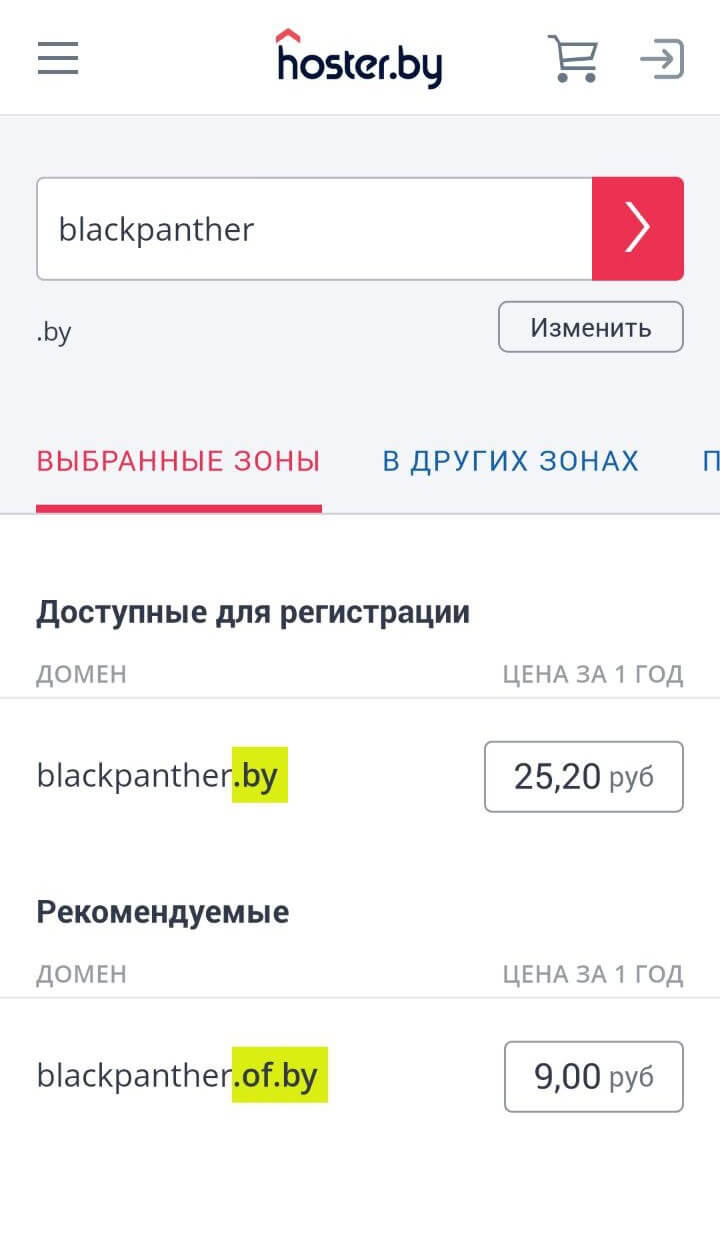Open the hamburger menu

[x=58, y=58]
